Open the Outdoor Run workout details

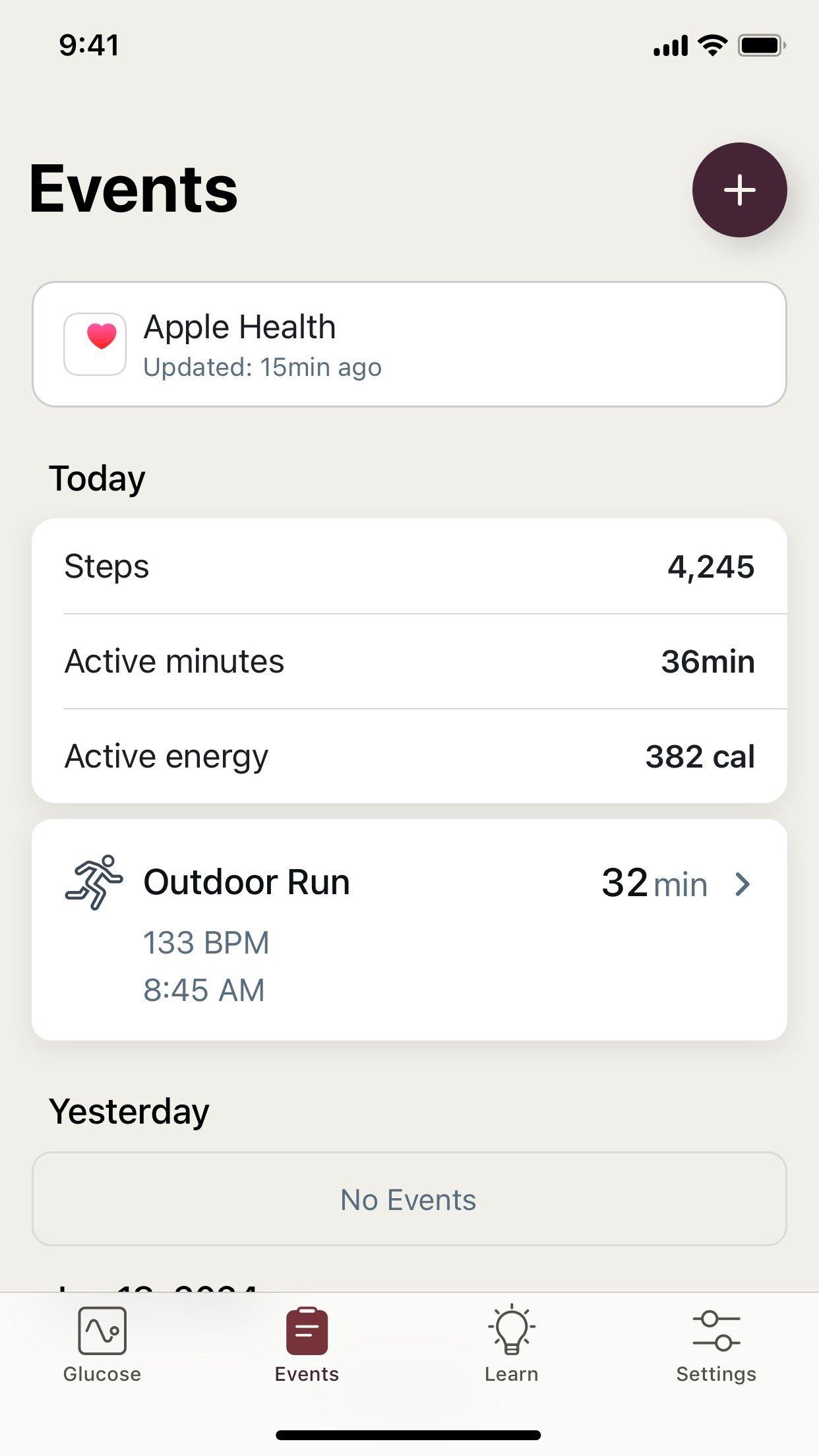tap(409, 929)
